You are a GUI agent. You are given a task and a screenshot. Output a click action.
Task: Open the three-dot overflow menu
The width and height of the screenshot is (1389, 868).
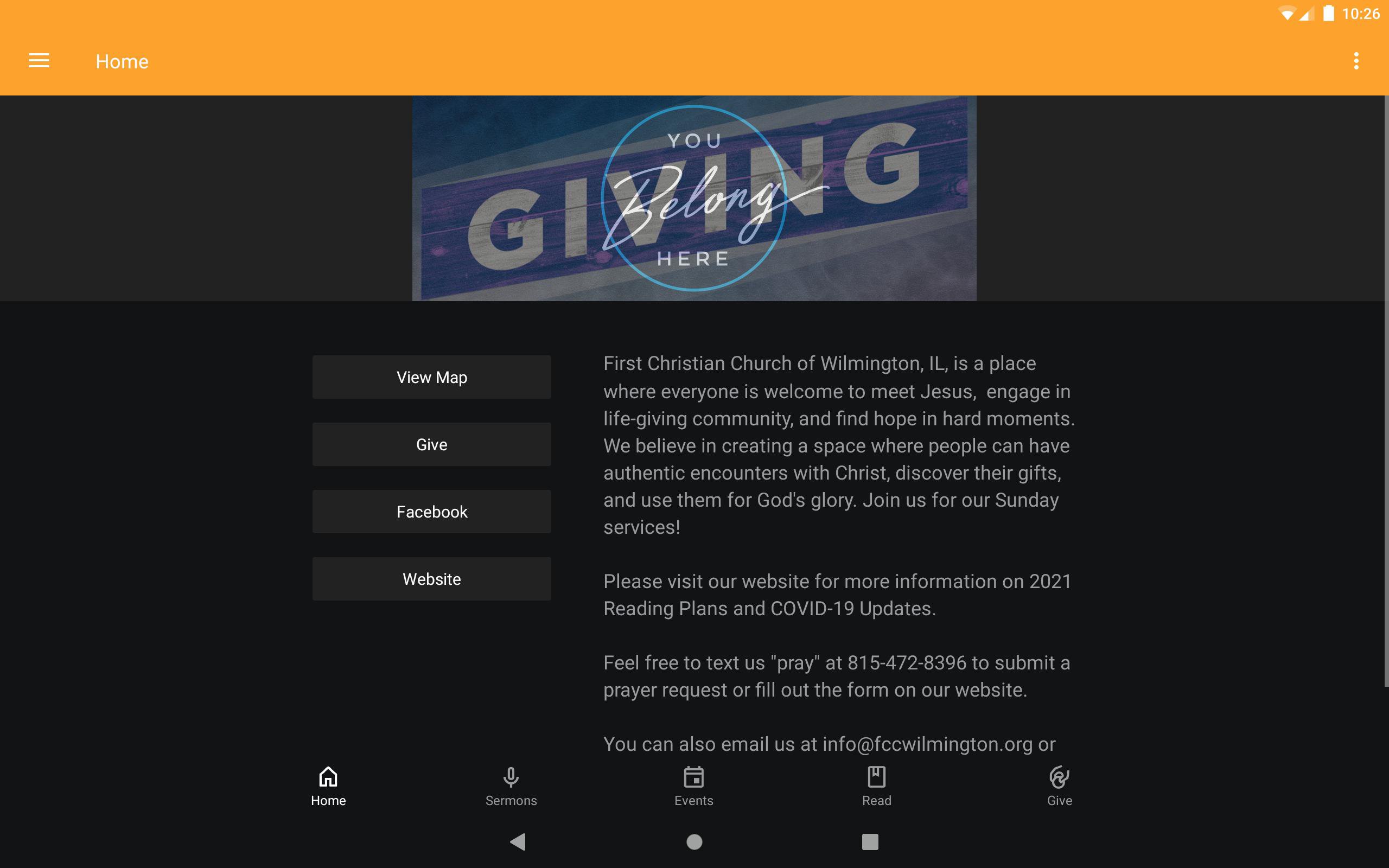pos(1356,61)
